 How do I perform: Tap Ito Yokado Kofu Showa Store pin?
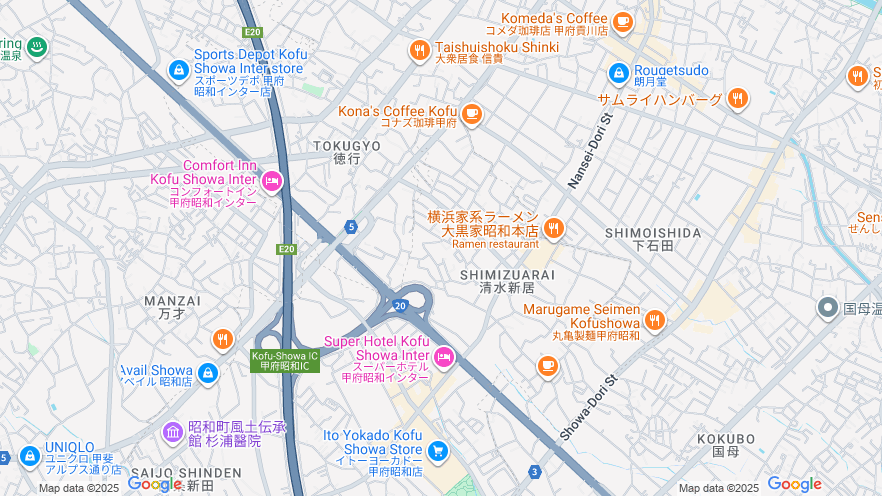tap(437, 452)
